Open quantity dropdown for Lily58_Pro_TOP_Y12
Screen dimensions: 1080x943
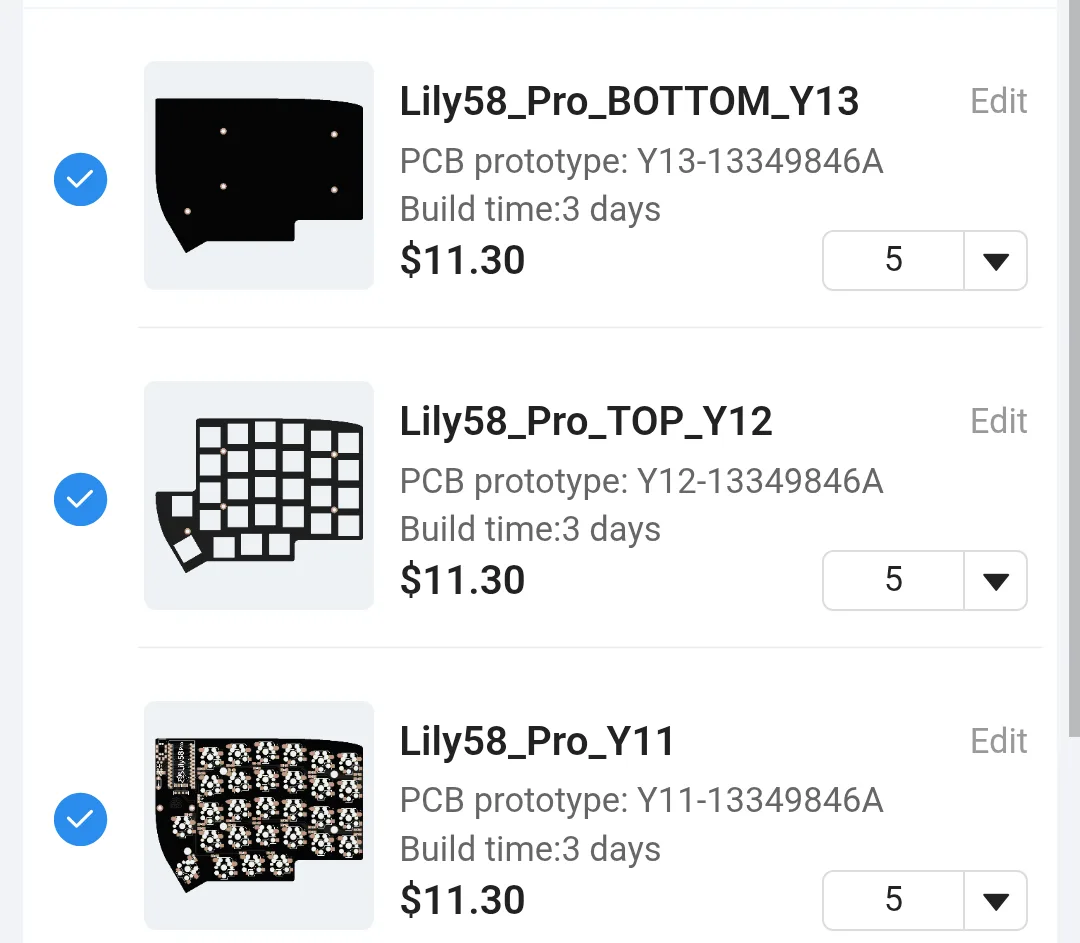pos(925,580)
